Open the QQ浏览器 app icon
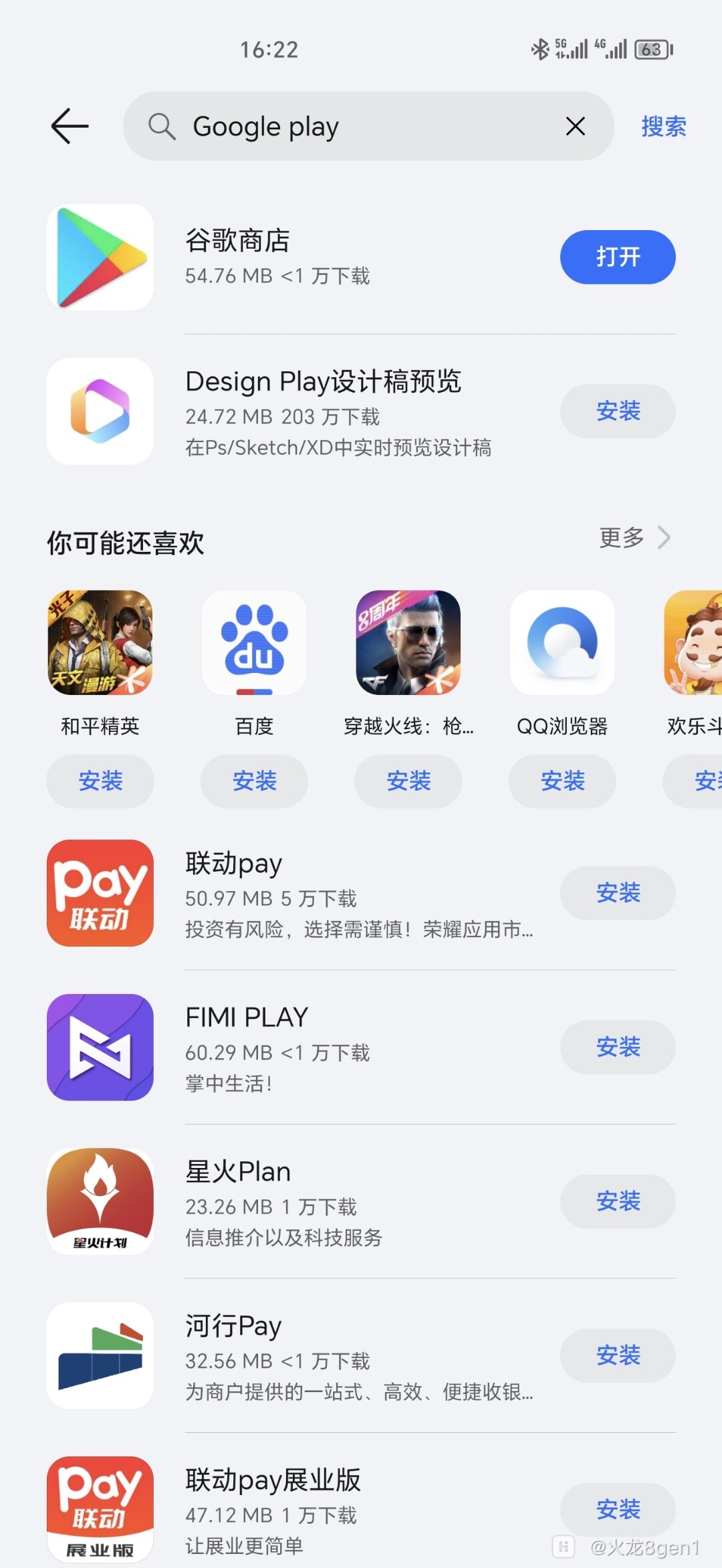 [x=562, y=642]
